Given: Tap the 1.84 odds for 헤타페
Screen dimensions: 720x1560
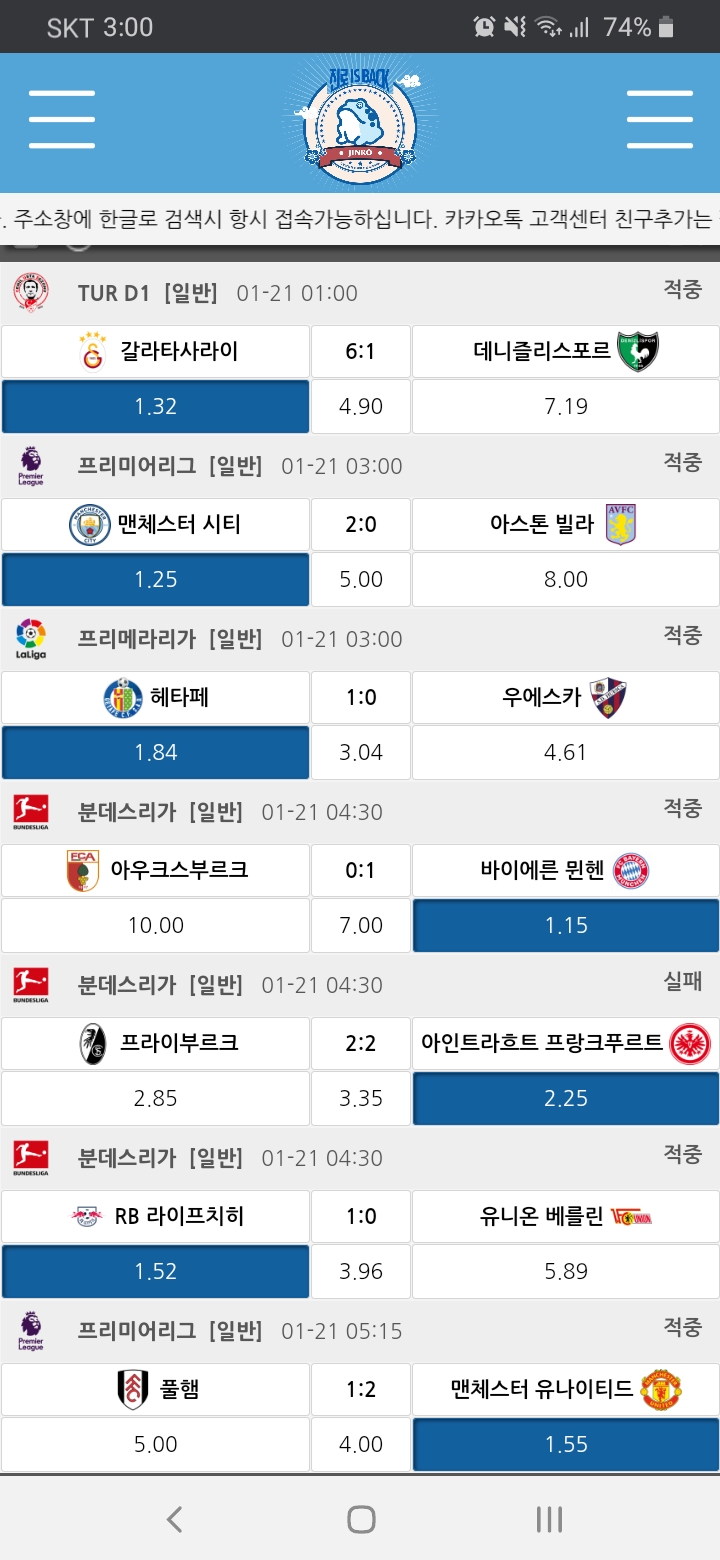Looking at the screenshot, I should click(x=155, y=752).
